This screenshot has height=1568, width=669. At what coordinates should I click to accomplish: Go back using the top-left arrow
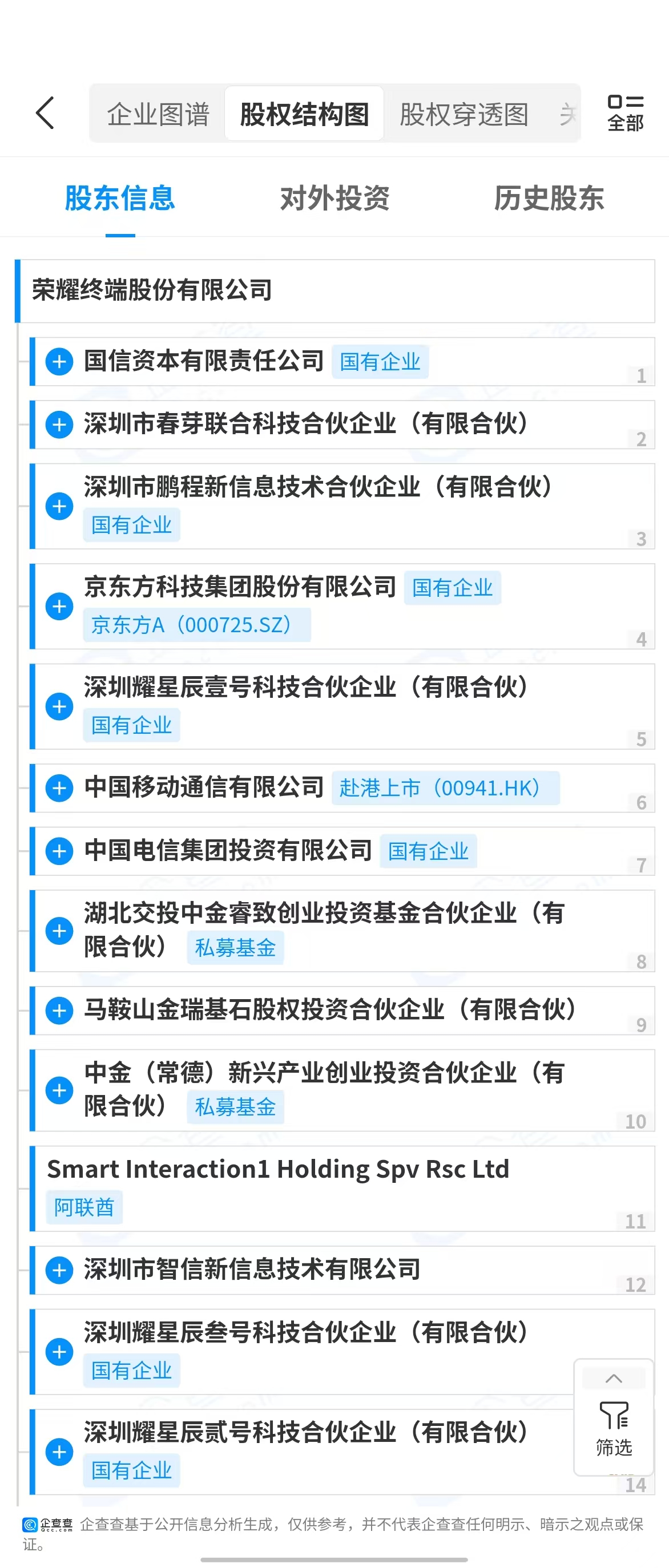pos(45,112)
